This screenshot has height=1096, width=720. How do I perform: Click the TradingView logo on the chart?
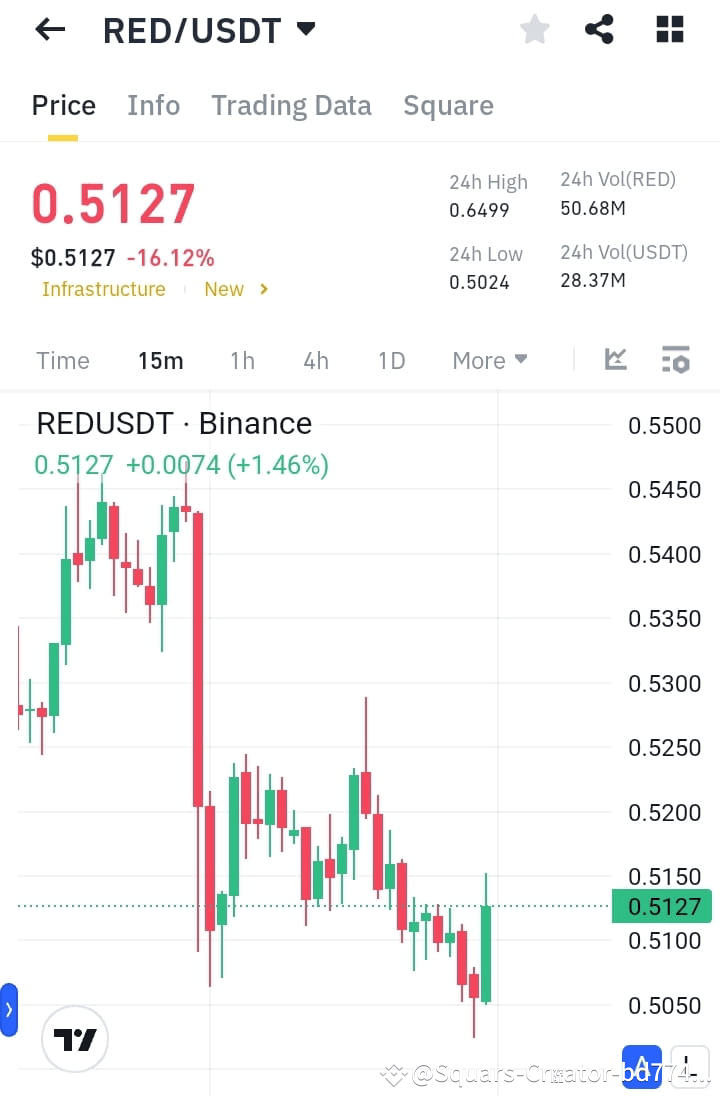(x=74, y=1038)
